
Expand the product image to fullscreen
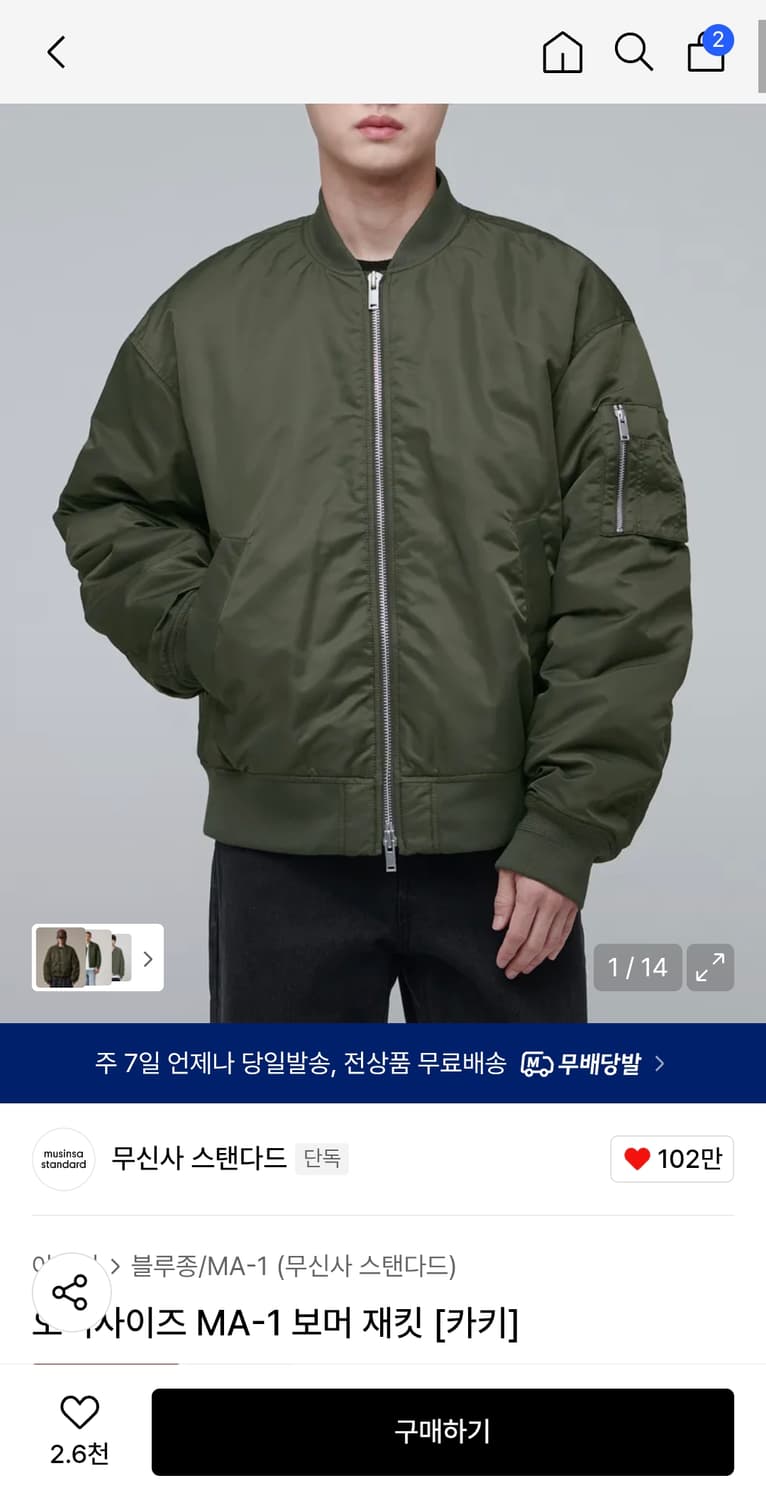(x=710, y=967)
